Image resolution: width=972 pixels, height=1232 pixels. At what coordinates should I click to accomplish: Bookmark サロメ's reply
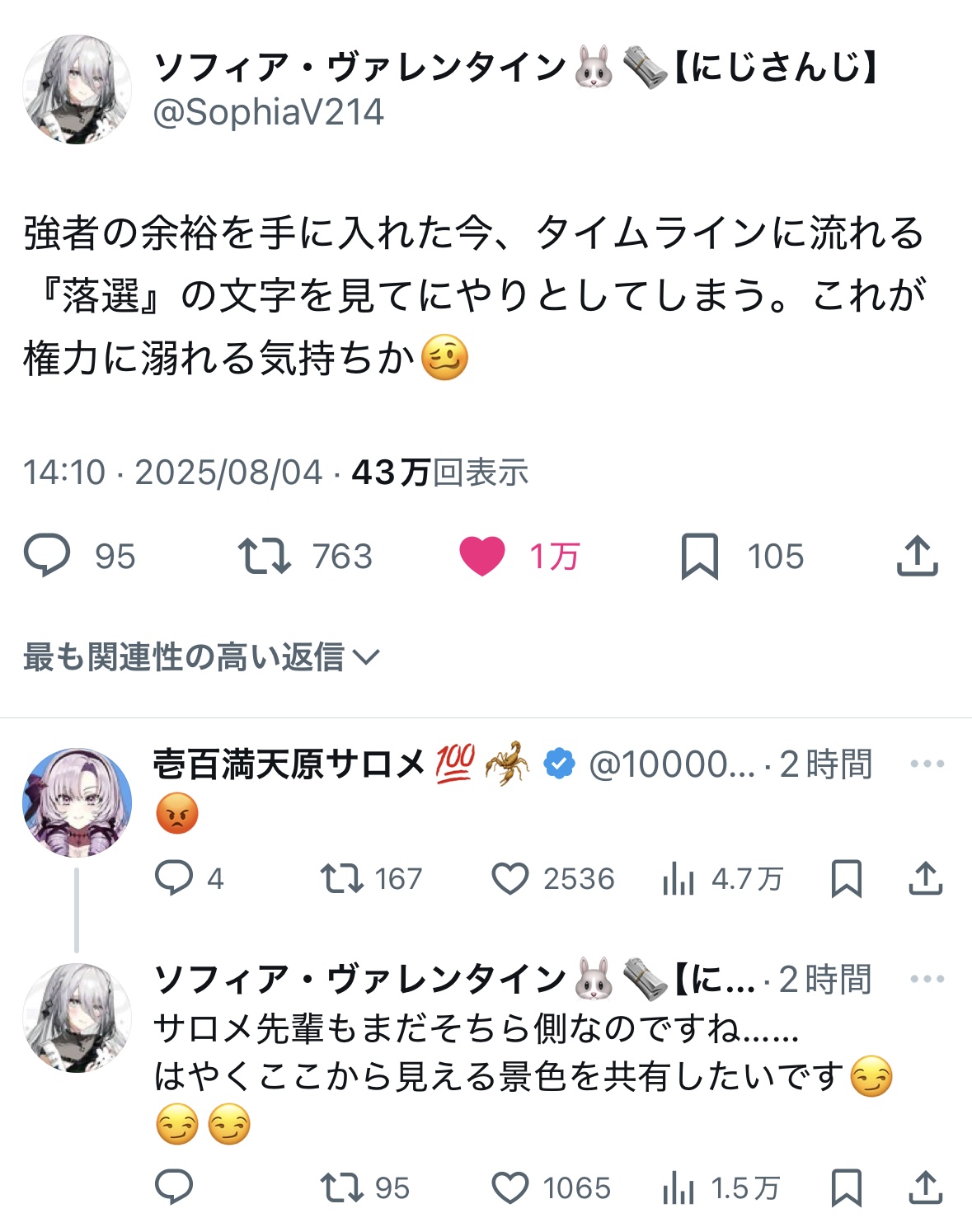click(847, 878)
